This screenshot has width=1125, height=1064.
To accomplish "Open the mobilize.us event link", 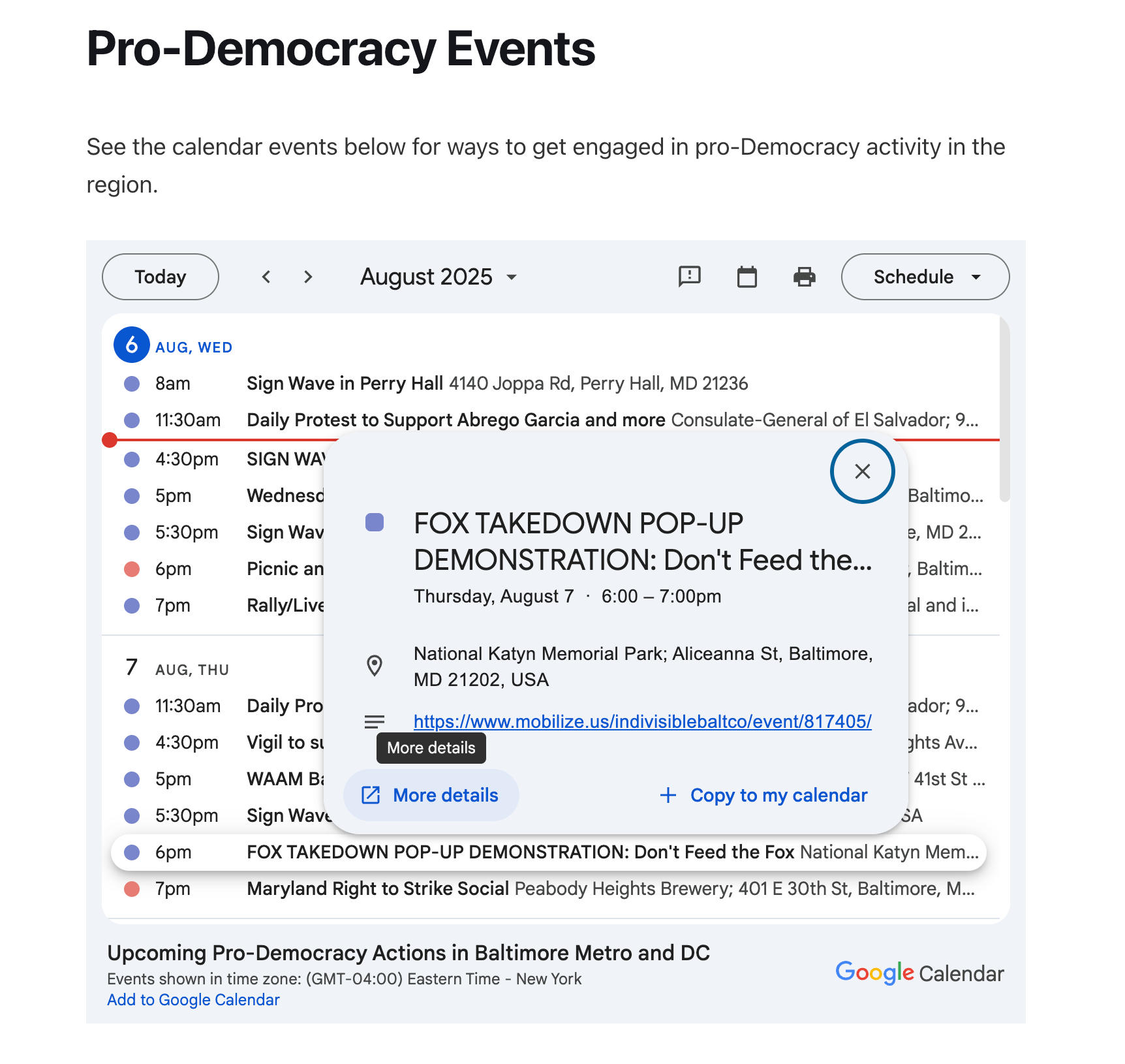I will tap(642, 721).
